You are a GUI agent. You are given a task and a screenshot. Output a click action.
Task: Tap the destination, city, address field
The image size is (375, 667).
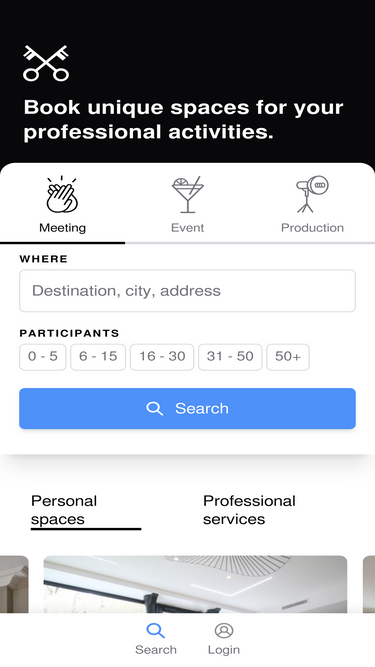pyautogui.click(x=188, y=291)
